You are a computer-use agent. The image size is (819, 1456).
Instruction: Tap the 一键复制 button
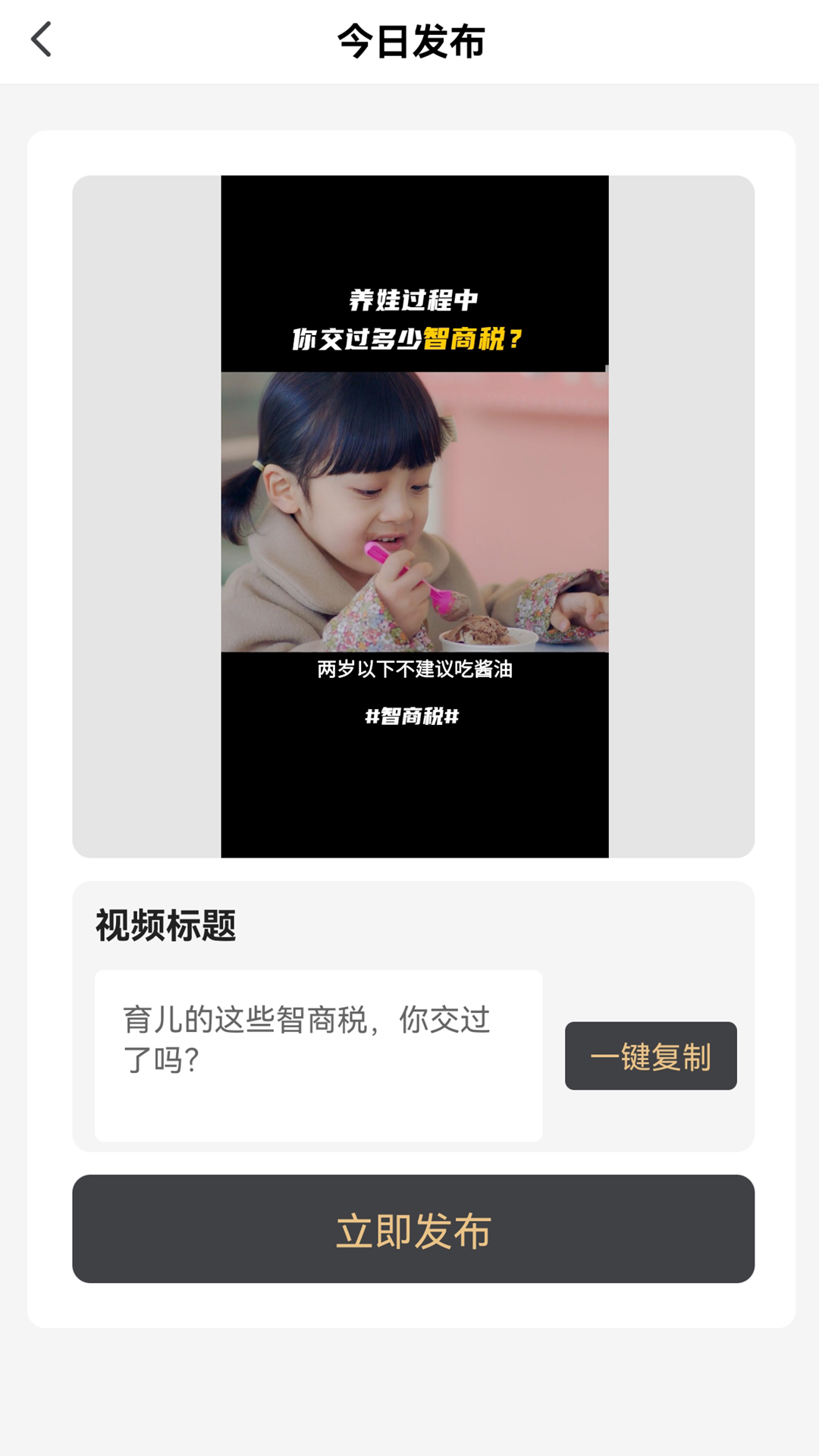[650, 1056]
